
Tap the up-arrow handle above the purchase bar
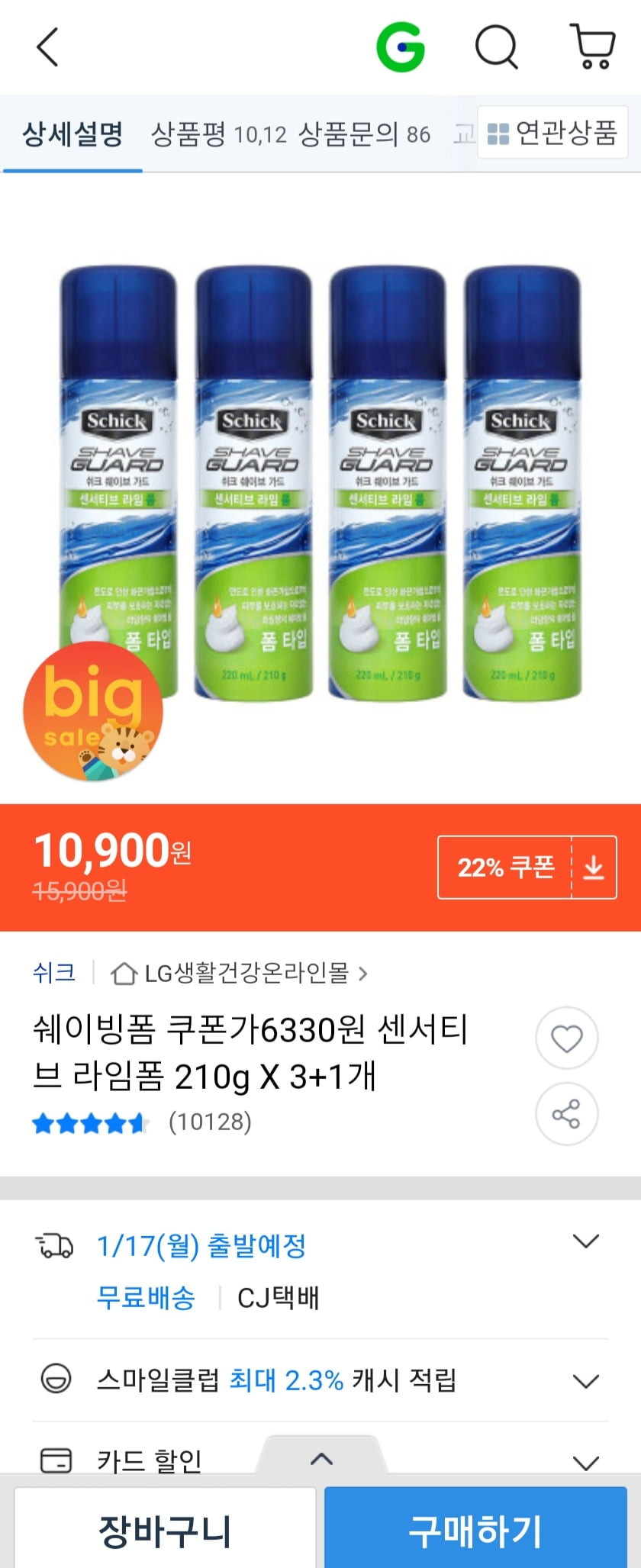coord(321,1459)
